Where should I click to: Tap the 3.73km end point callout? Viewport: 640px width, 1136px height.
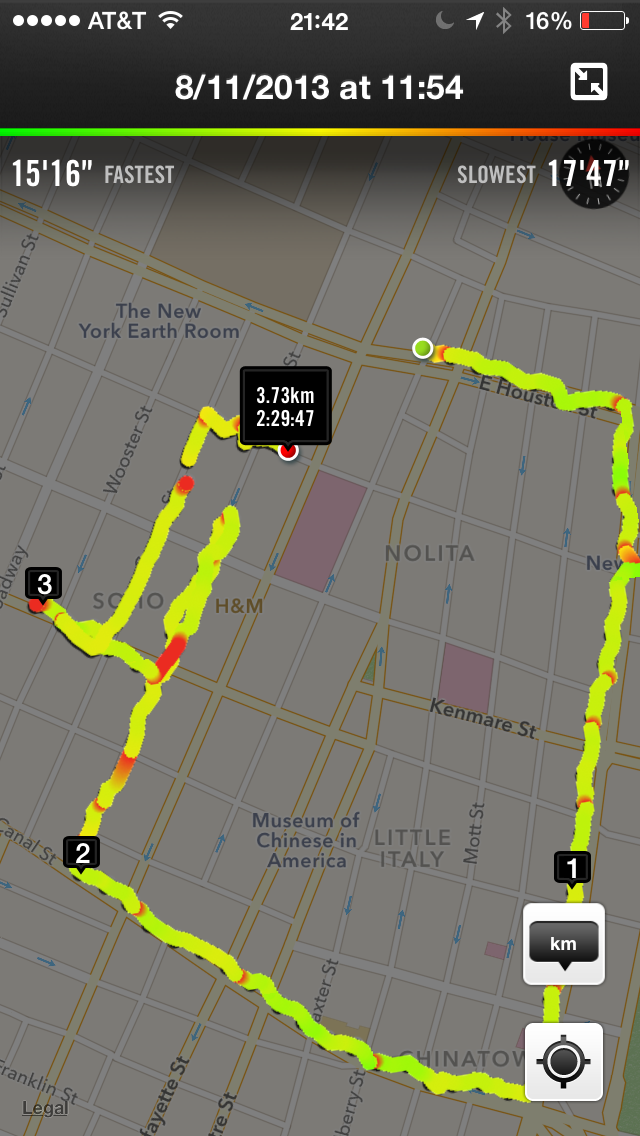pyautogui.click(x=286, y=406)
